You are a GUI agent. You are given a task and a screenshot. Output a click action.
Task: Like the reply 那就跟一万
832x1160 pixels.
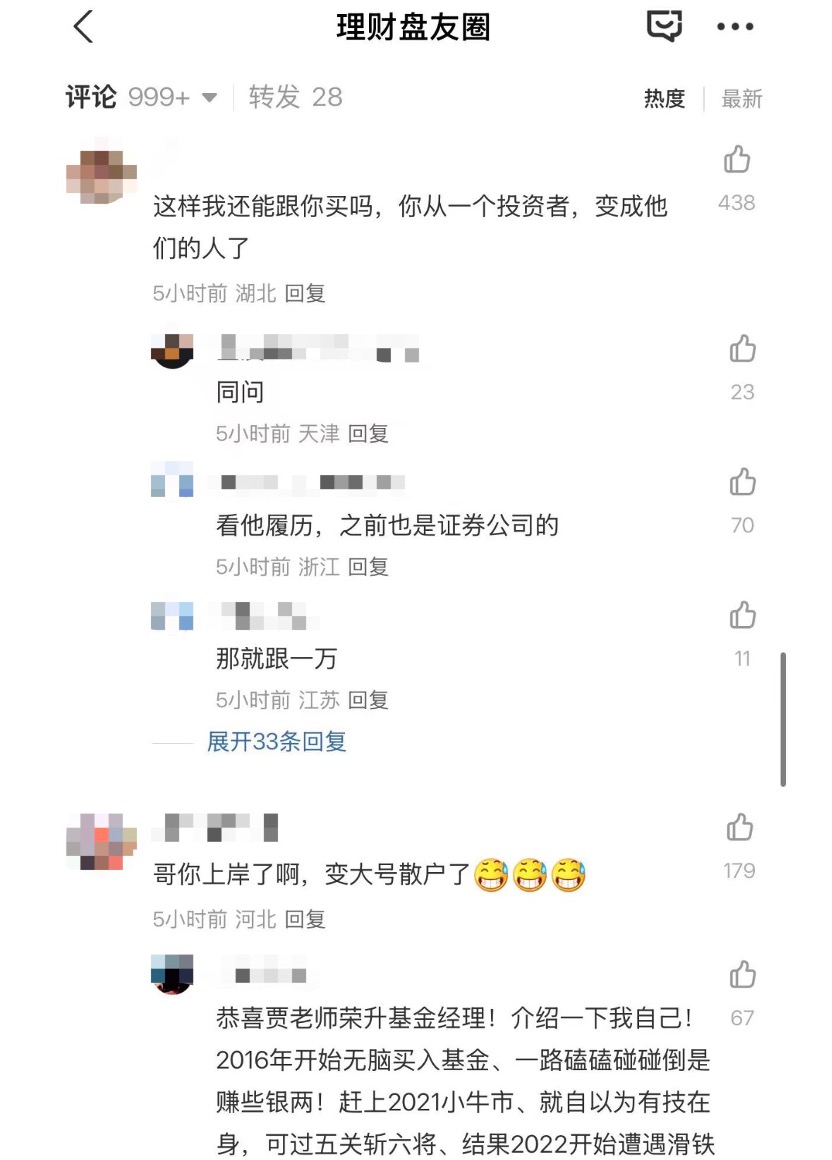tap(742, 615)
